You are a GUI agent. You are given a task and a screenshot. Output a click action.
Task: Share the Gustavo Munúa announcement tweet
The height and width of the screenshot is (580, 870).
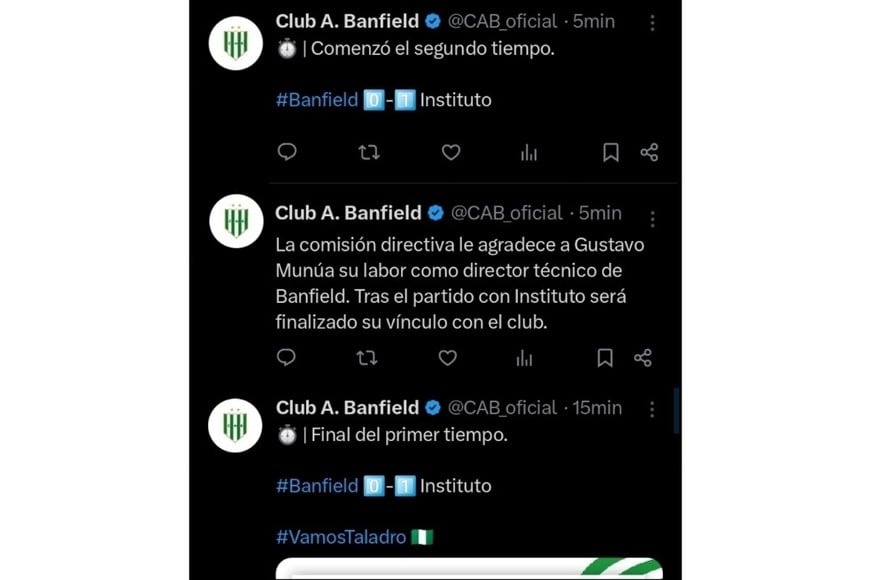643,357
